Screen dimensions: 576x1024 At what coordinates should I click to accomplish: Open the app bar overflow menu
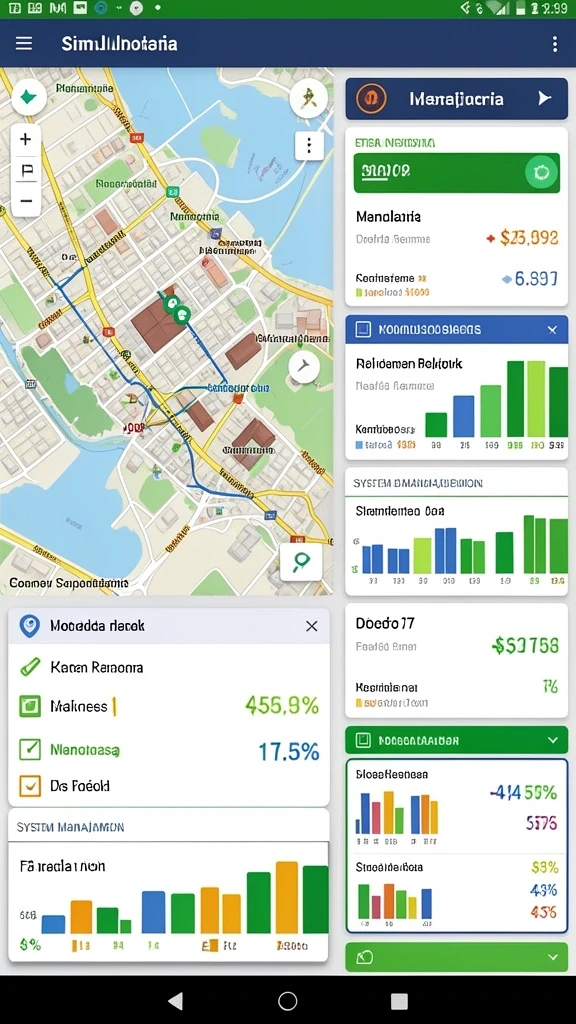pos(554,44)
